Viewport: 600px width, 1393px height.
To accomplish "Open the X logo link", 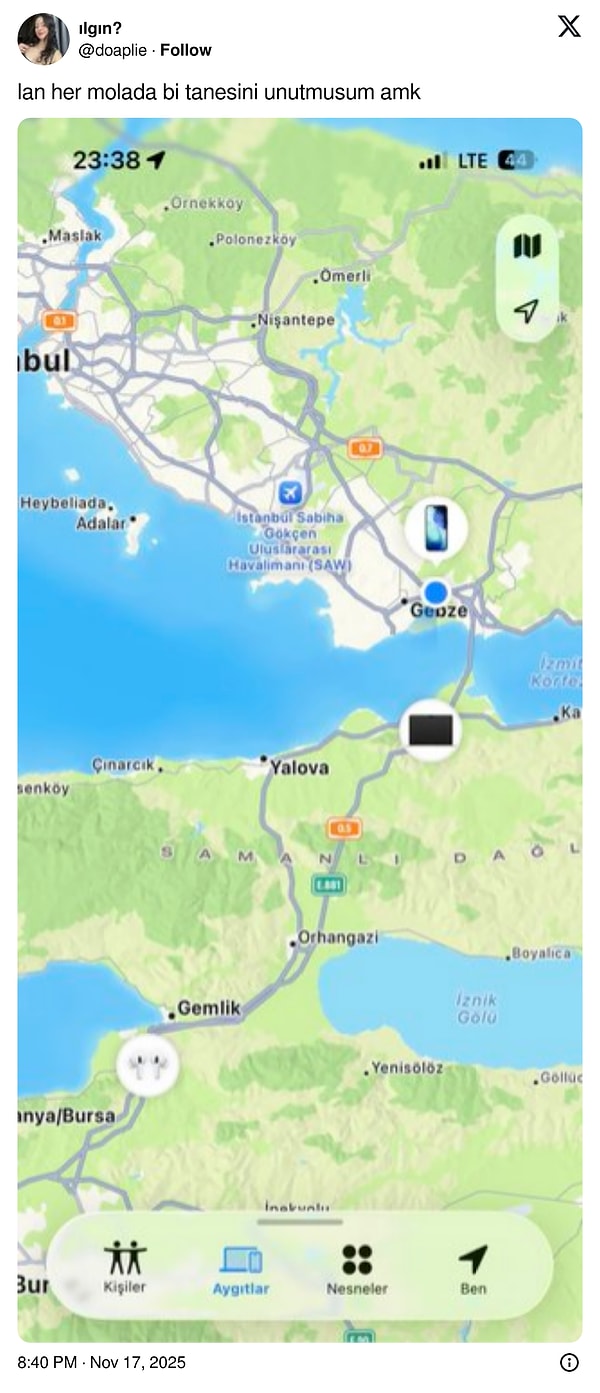I will click(x=569, y=27).
